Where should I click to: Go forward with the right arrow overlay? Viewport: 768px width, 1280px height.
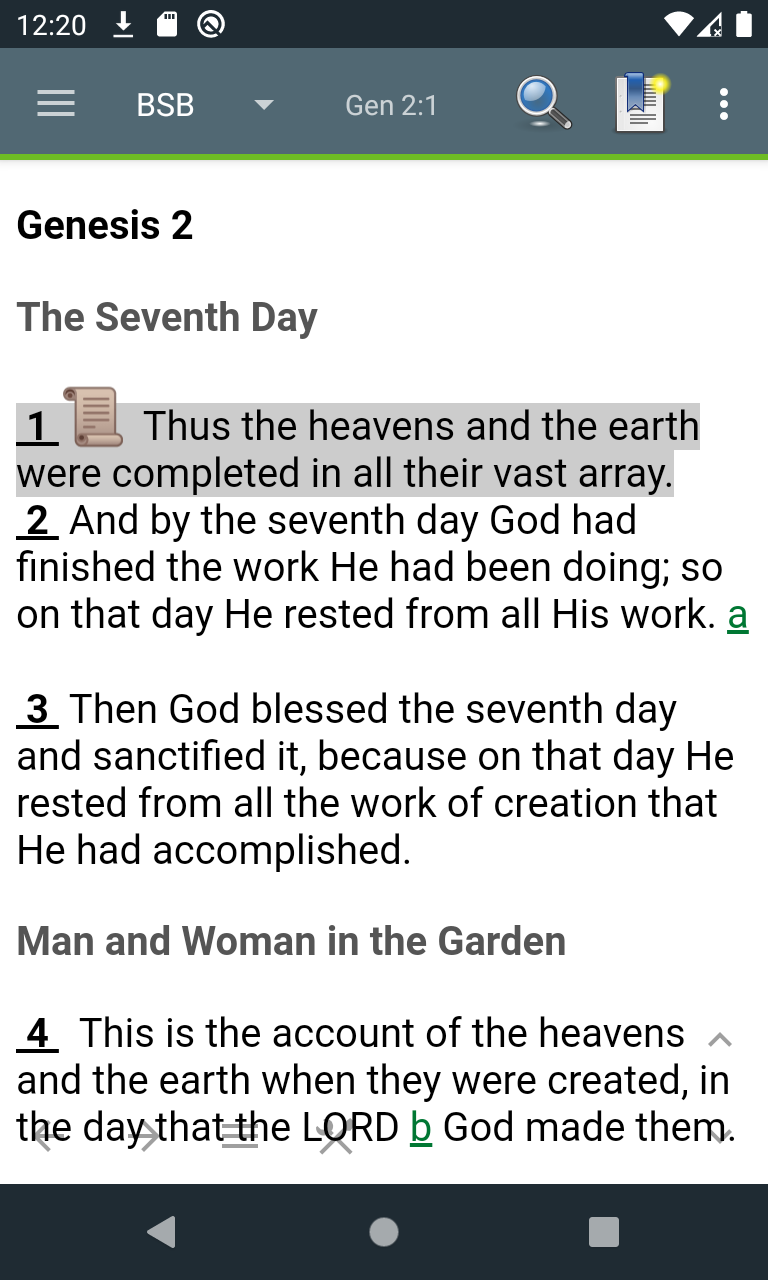point(146,1136)
